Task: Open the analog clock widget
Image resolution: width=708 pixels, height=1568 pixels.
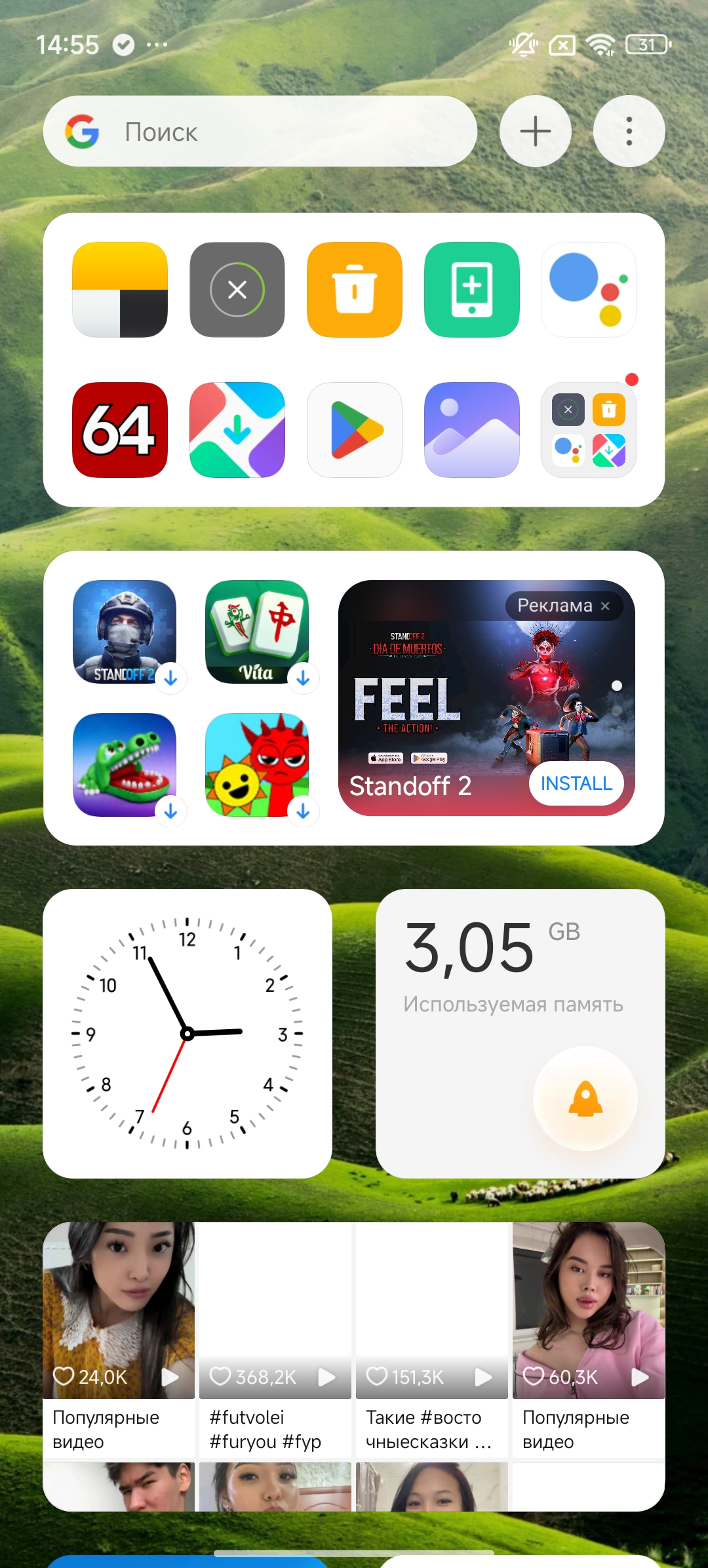Action: coord(187,1034)
